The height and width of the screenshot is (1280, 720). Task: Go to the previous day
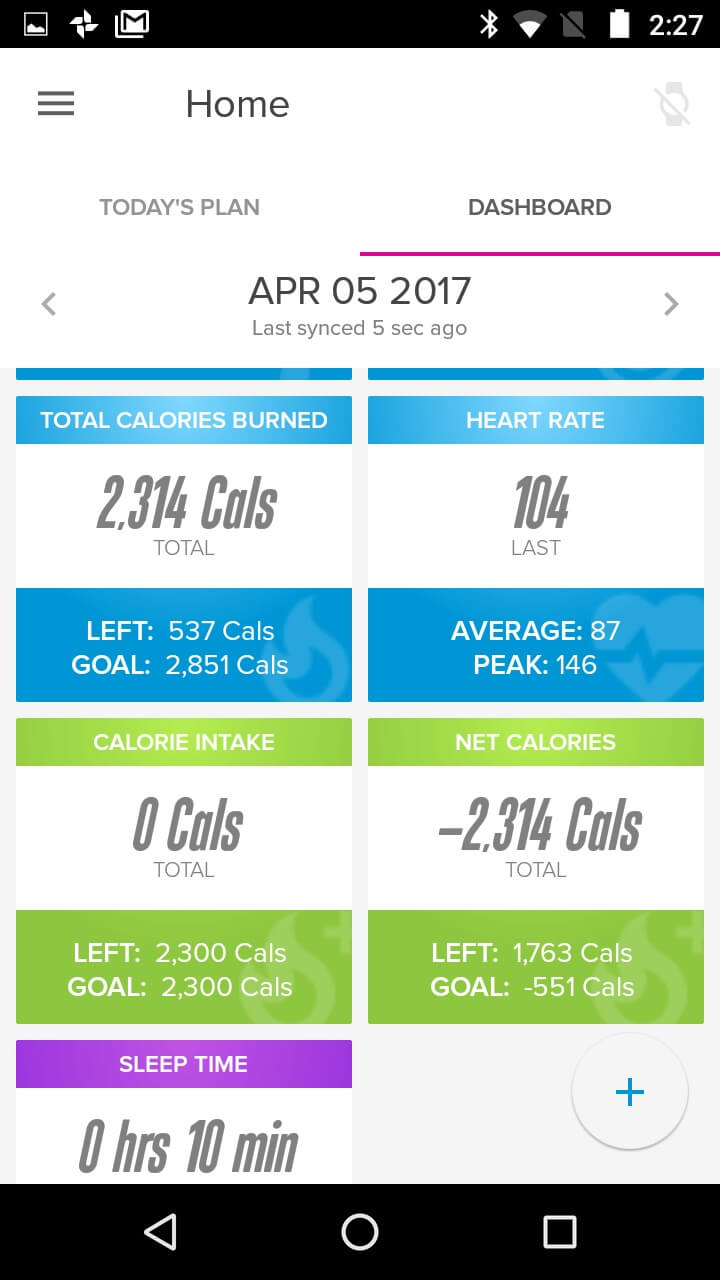click(x=48, y=304)
